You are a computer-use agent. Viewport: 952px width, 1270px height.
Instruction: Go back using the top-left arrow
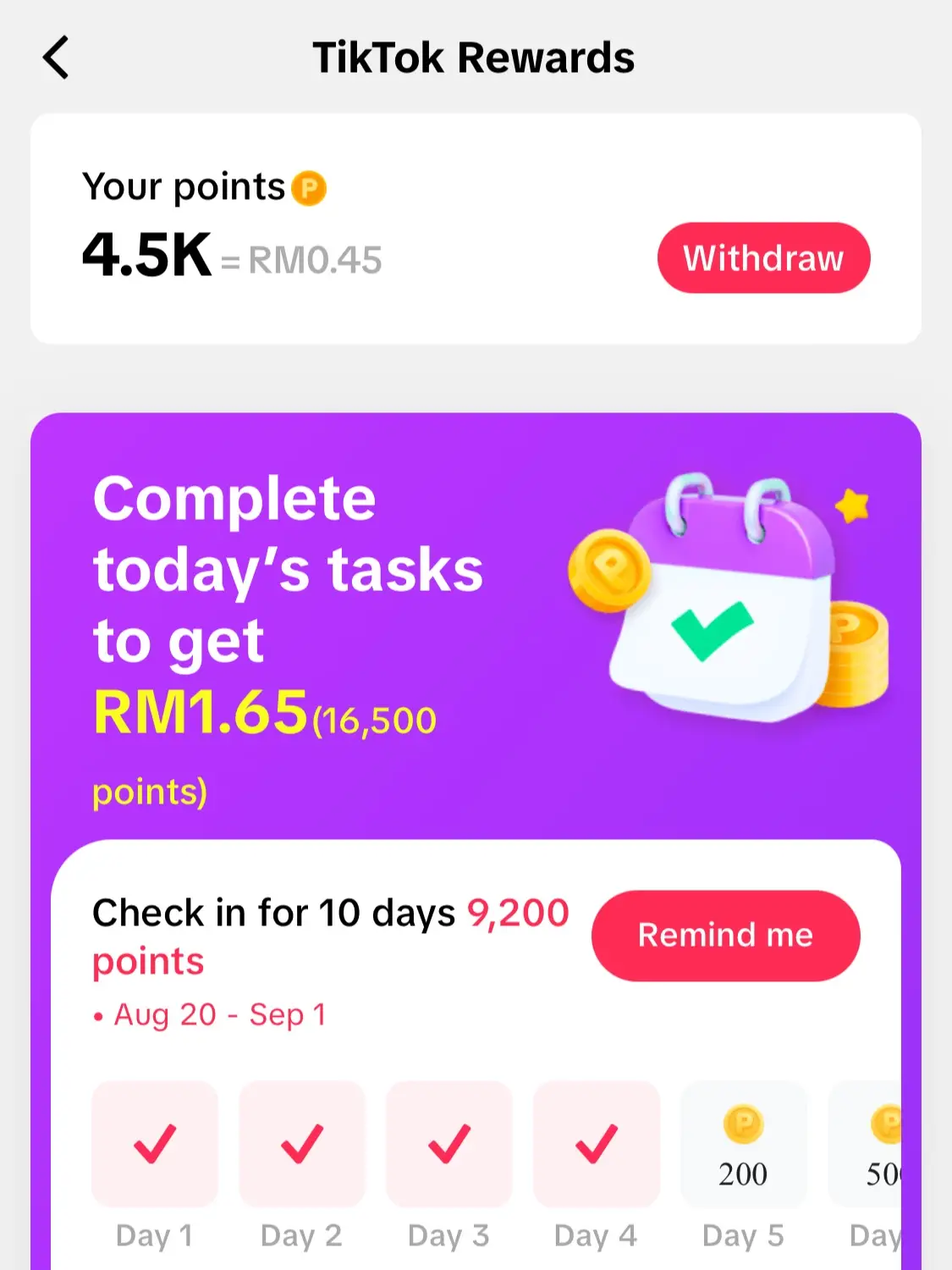tap(56, 58)
